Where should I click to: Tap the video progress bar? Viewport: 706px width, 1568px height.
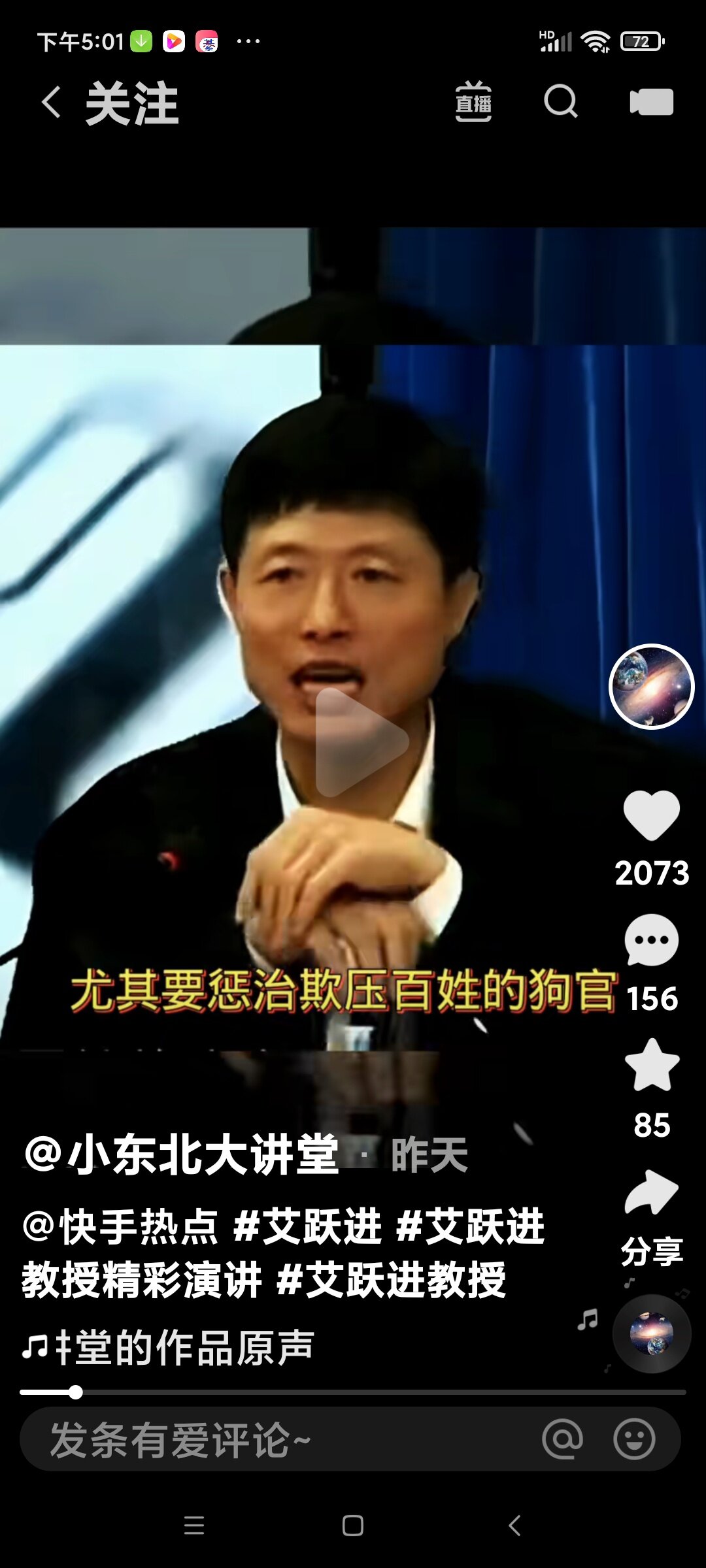[x=353, y=1392]
